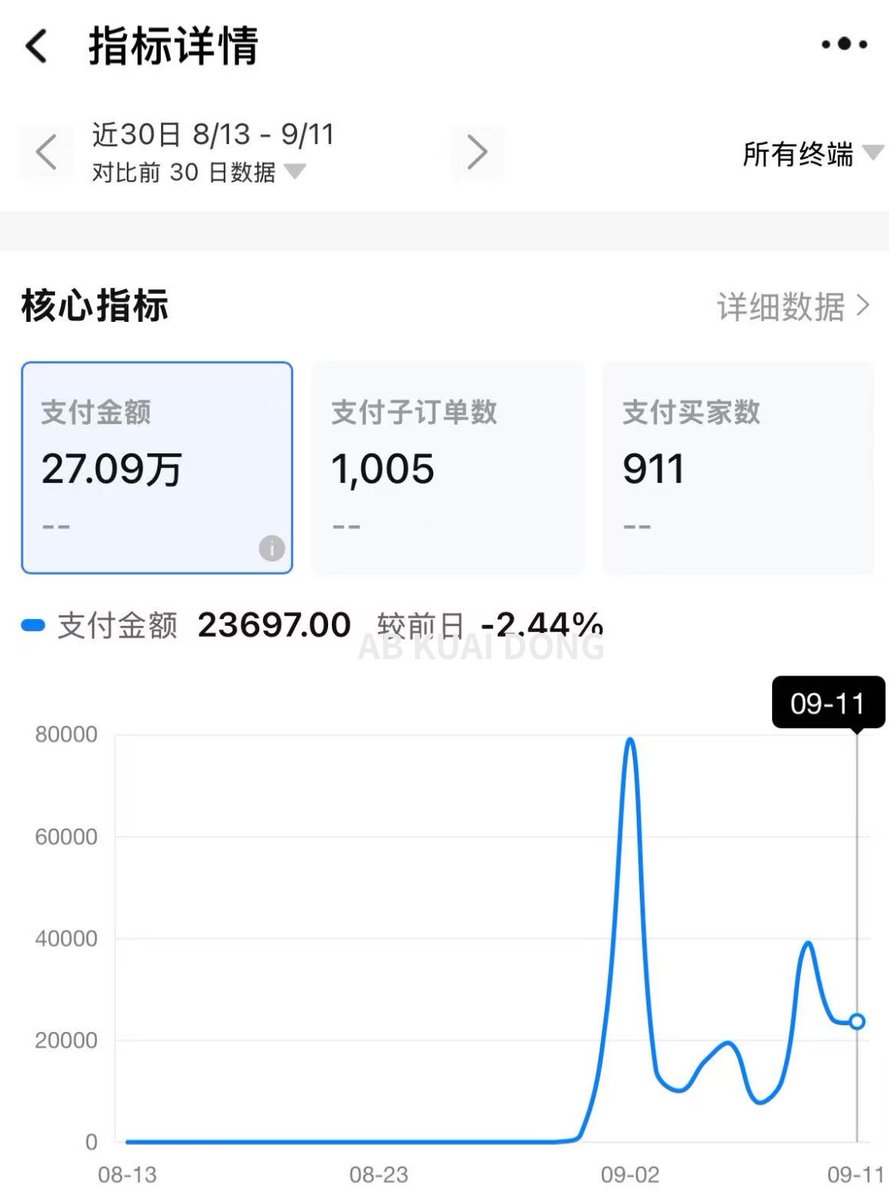Go to the previous date range

[x=46, y=153]
